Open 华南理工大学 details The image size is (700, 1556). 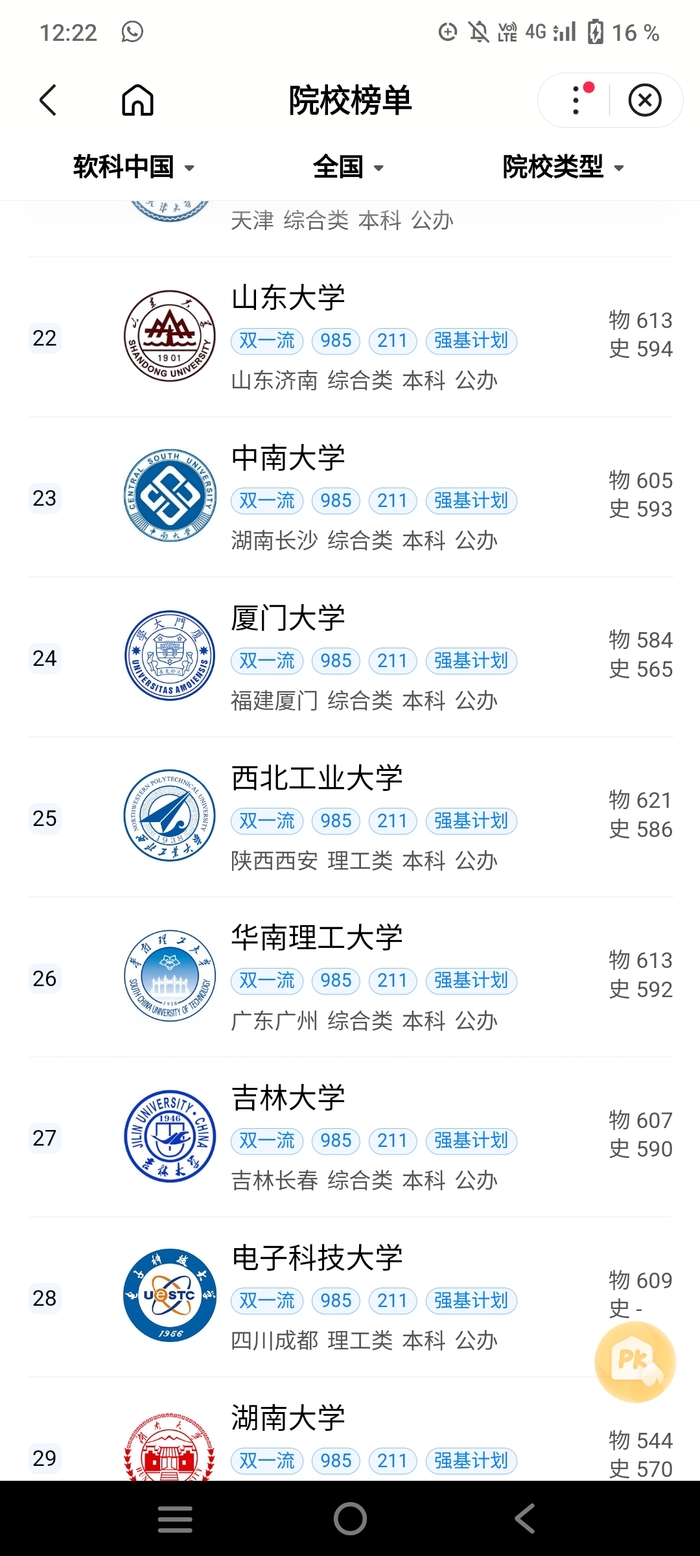click(316, 938)
